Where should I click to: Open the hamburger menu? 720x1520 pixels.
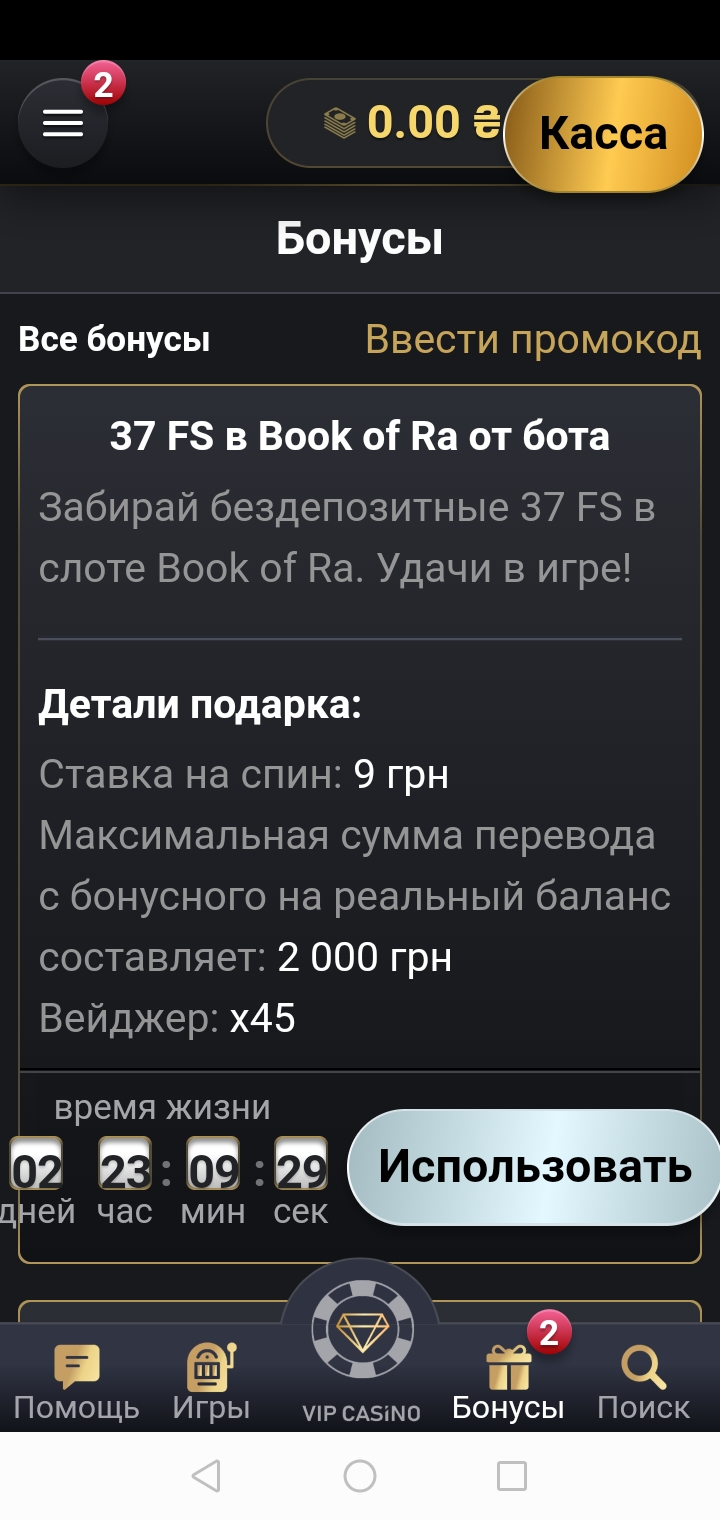point(63,123)
